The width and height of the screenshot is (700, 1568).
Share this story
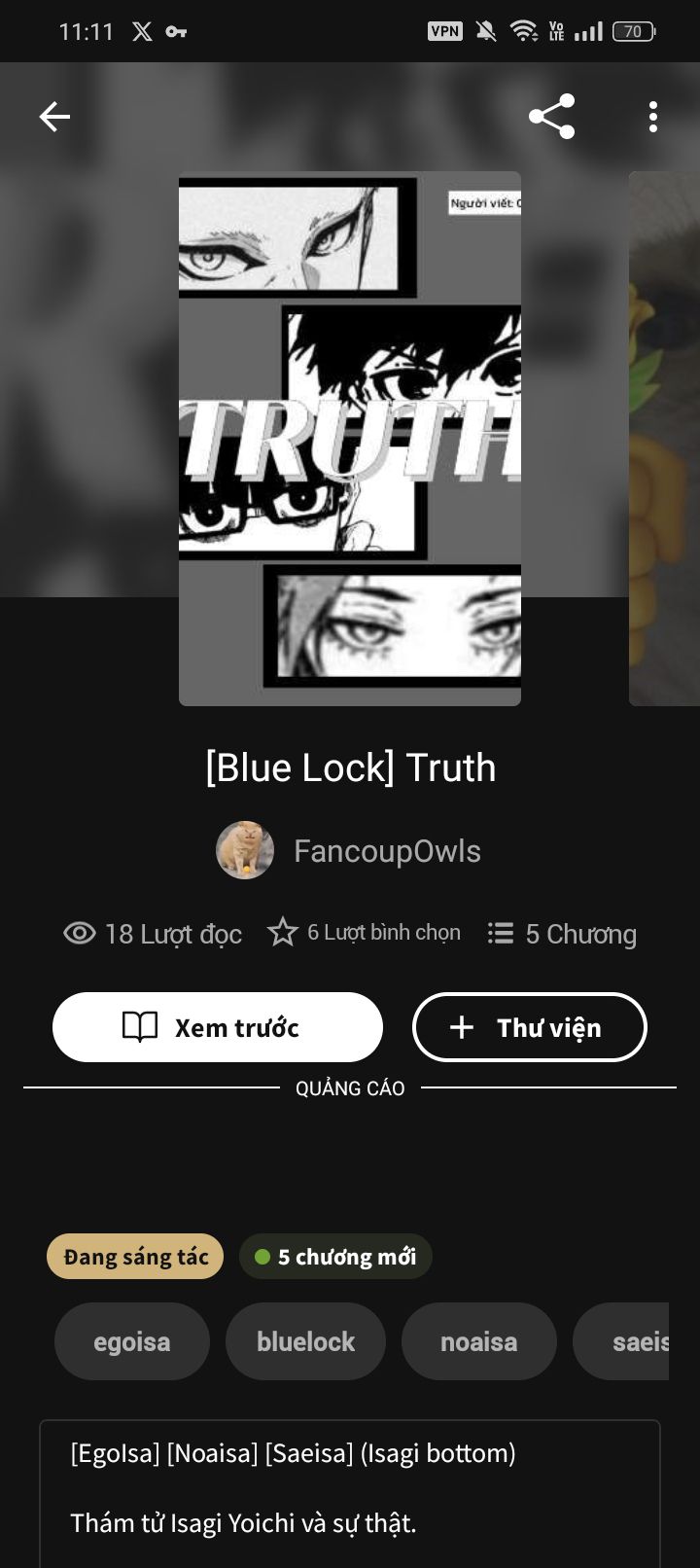click(x=552, y=118)
